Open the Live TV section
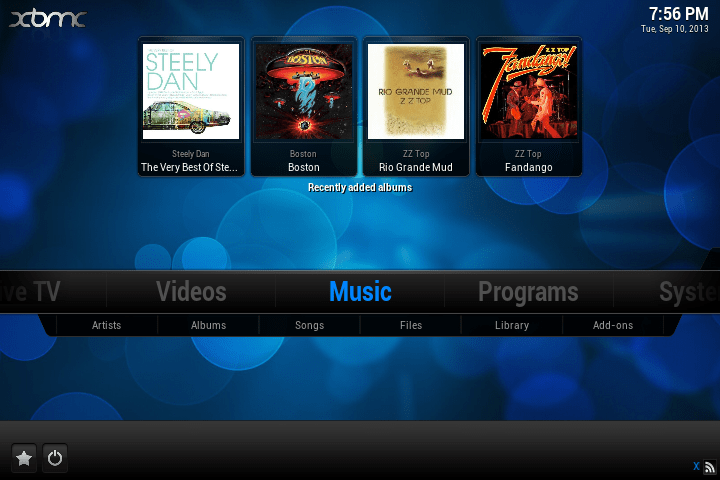 click(x=30, y=292)
